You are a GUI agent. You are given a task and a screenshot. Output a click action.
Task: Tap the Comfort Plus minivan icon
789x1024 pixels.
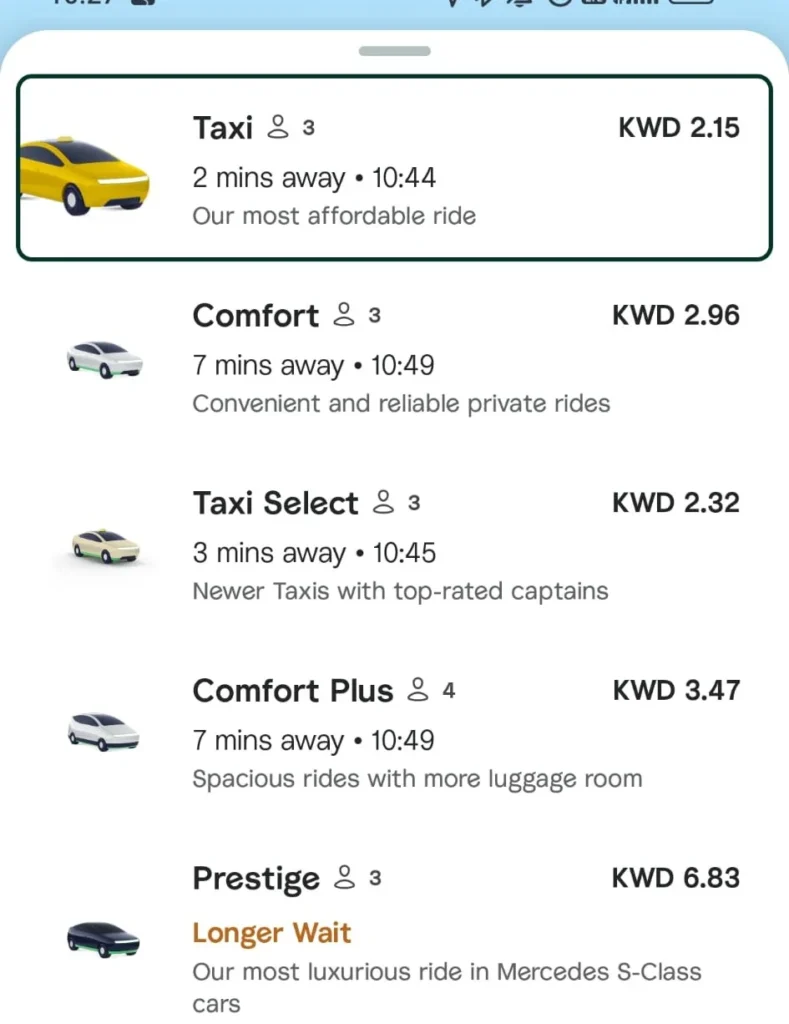click(102, 733)
